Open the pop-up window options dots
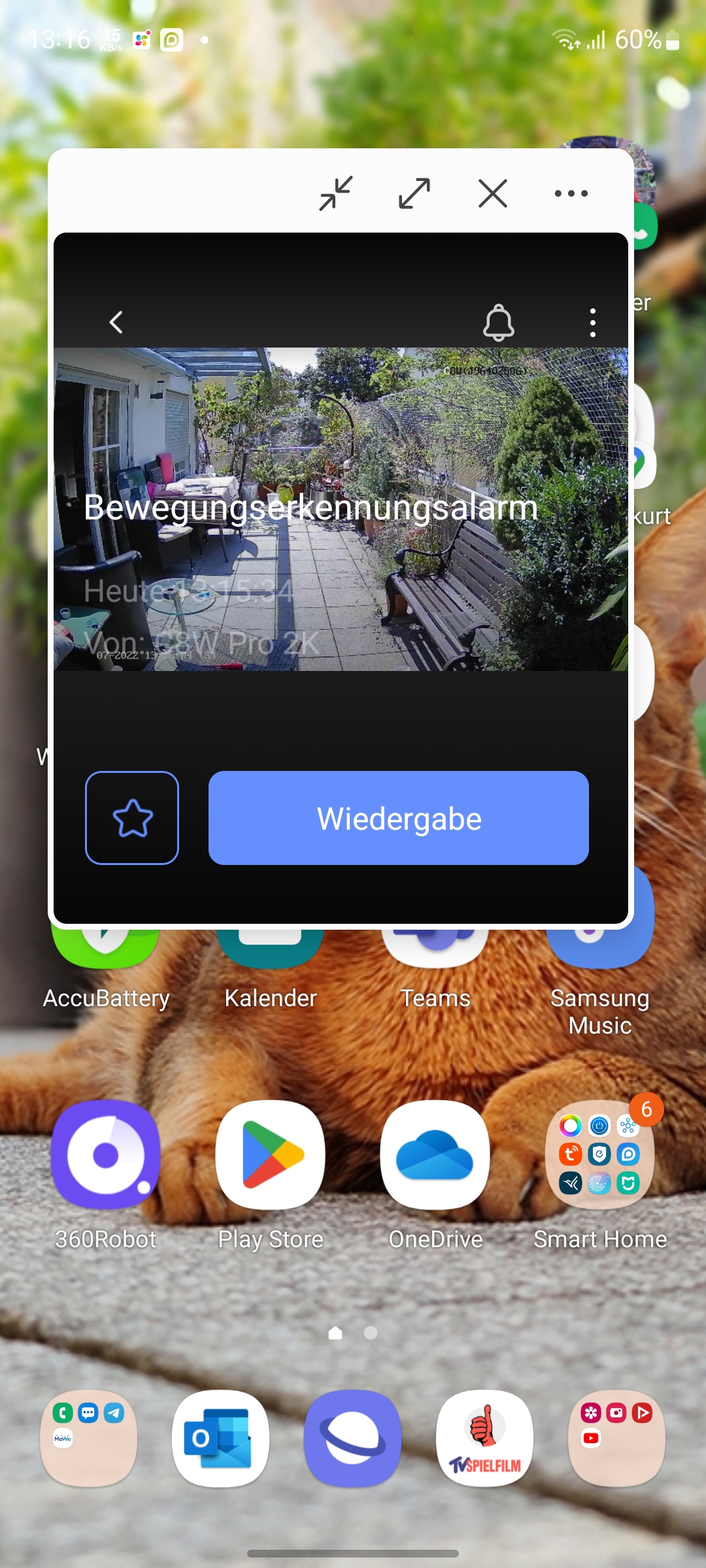706x1568 pixels. 571,193
